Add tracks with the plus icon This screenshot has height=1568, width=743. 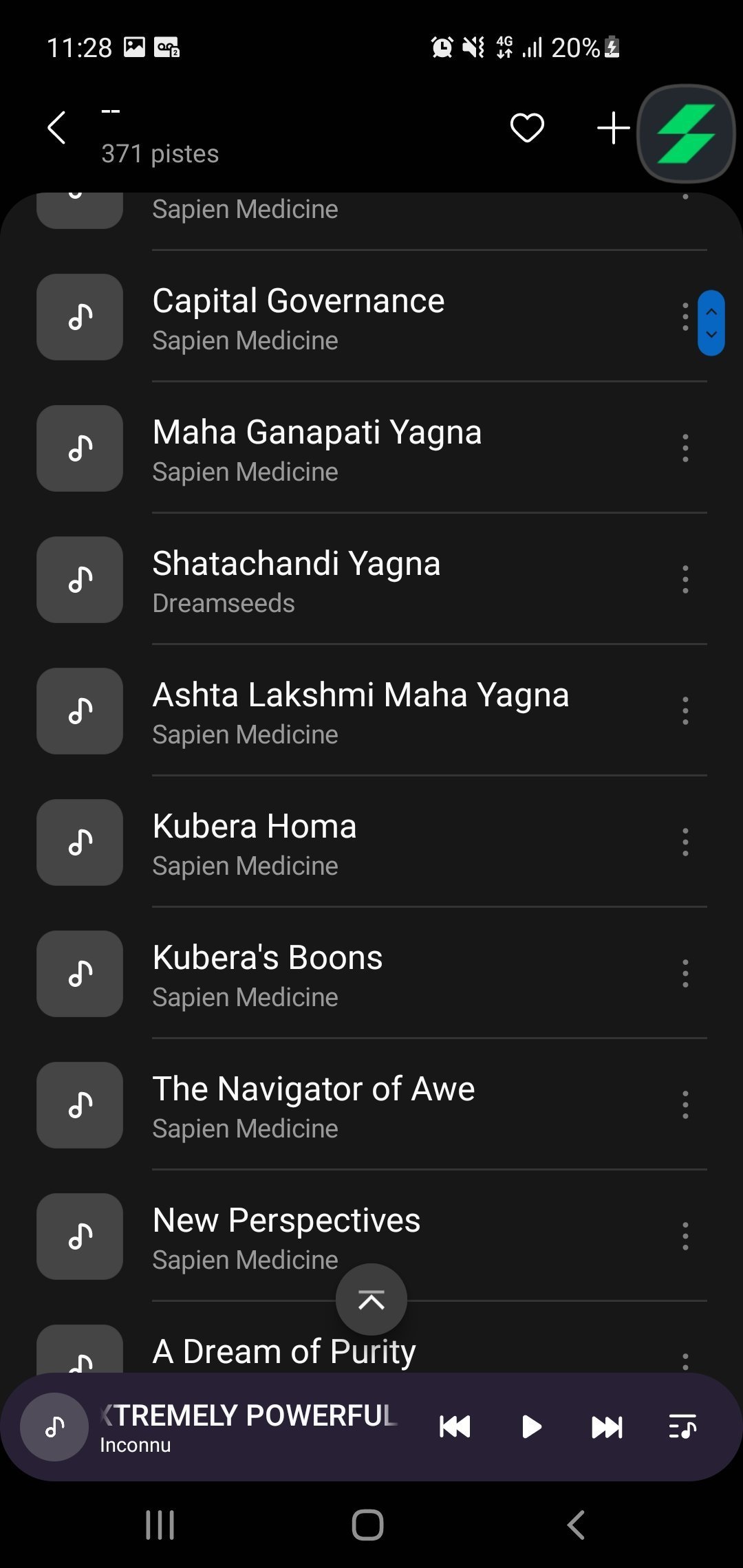tap(613, 129)
